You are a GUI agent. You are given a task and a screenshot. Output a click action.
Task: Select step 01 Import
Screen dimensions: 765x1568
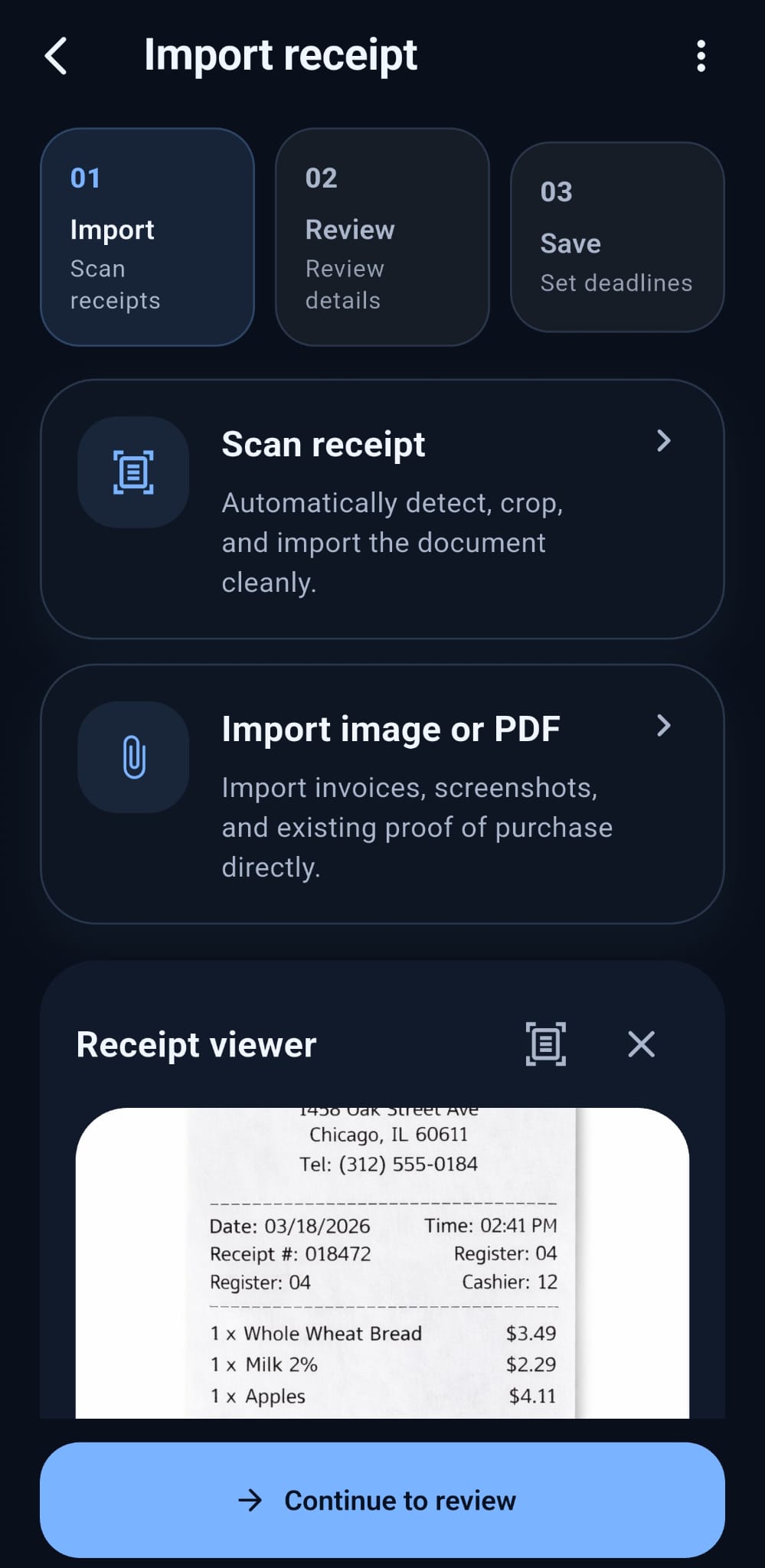coord(147,237)
